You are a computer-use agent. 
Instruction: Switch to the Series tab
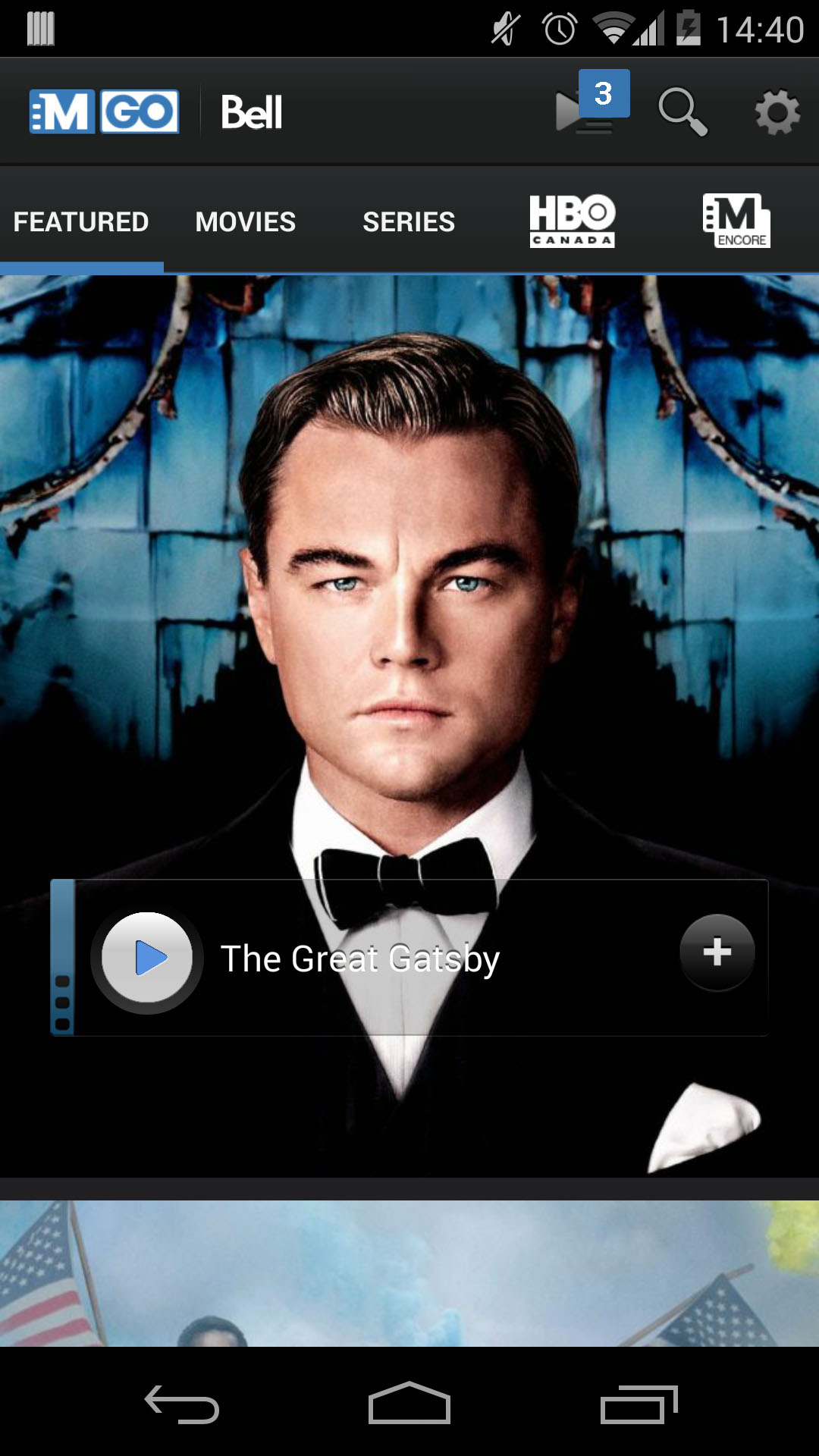tap(409, 222)
